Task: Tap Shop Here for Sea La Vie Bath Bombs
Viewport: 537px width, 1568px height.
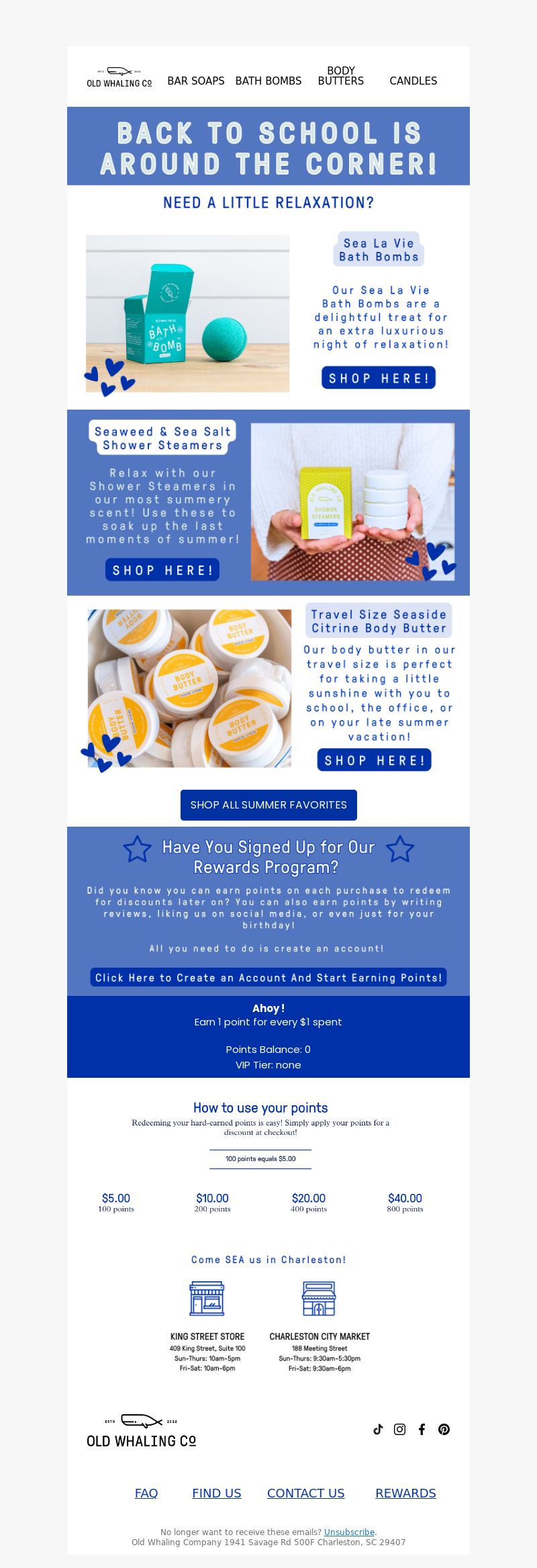Action: tap(379, 378)
